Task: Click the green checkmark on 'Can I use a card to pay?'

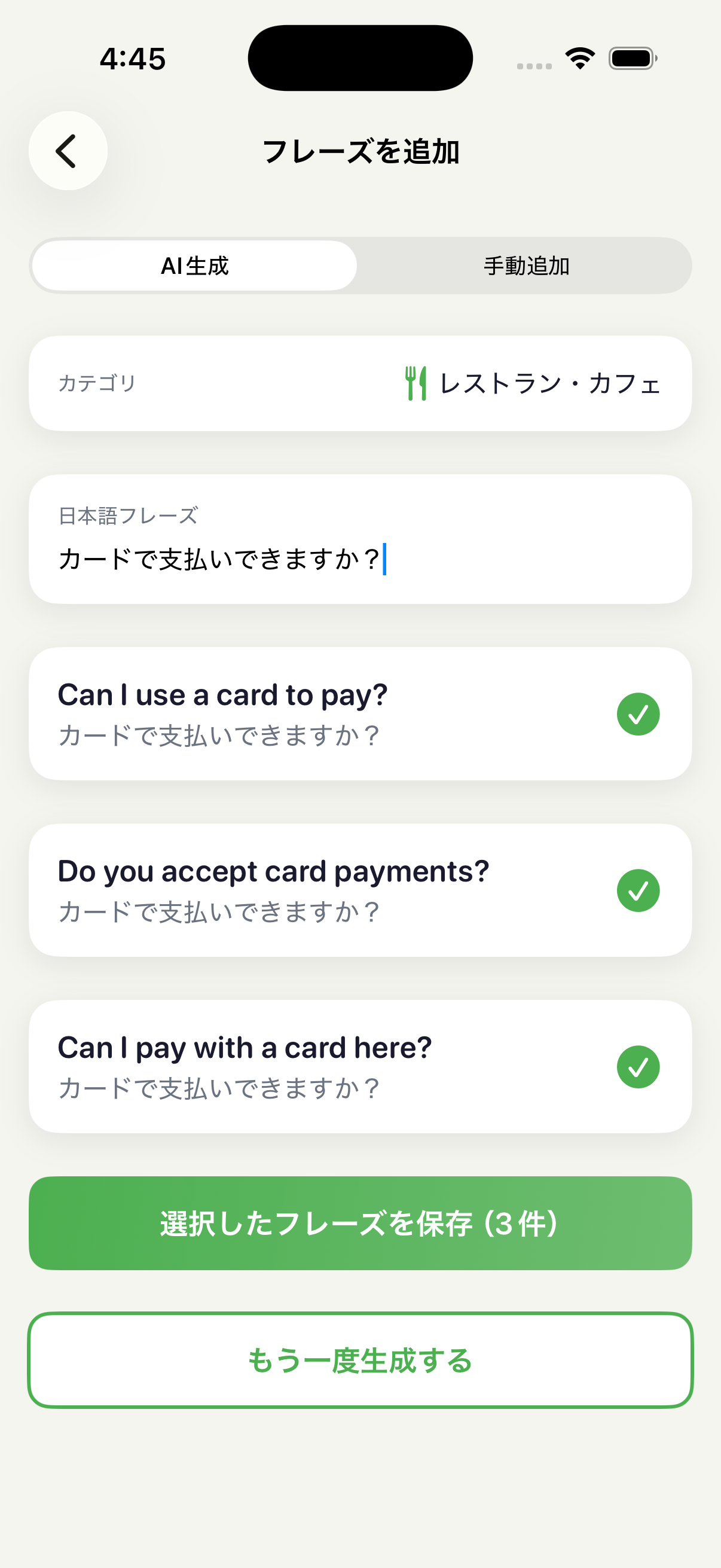Action: [638, 713]
